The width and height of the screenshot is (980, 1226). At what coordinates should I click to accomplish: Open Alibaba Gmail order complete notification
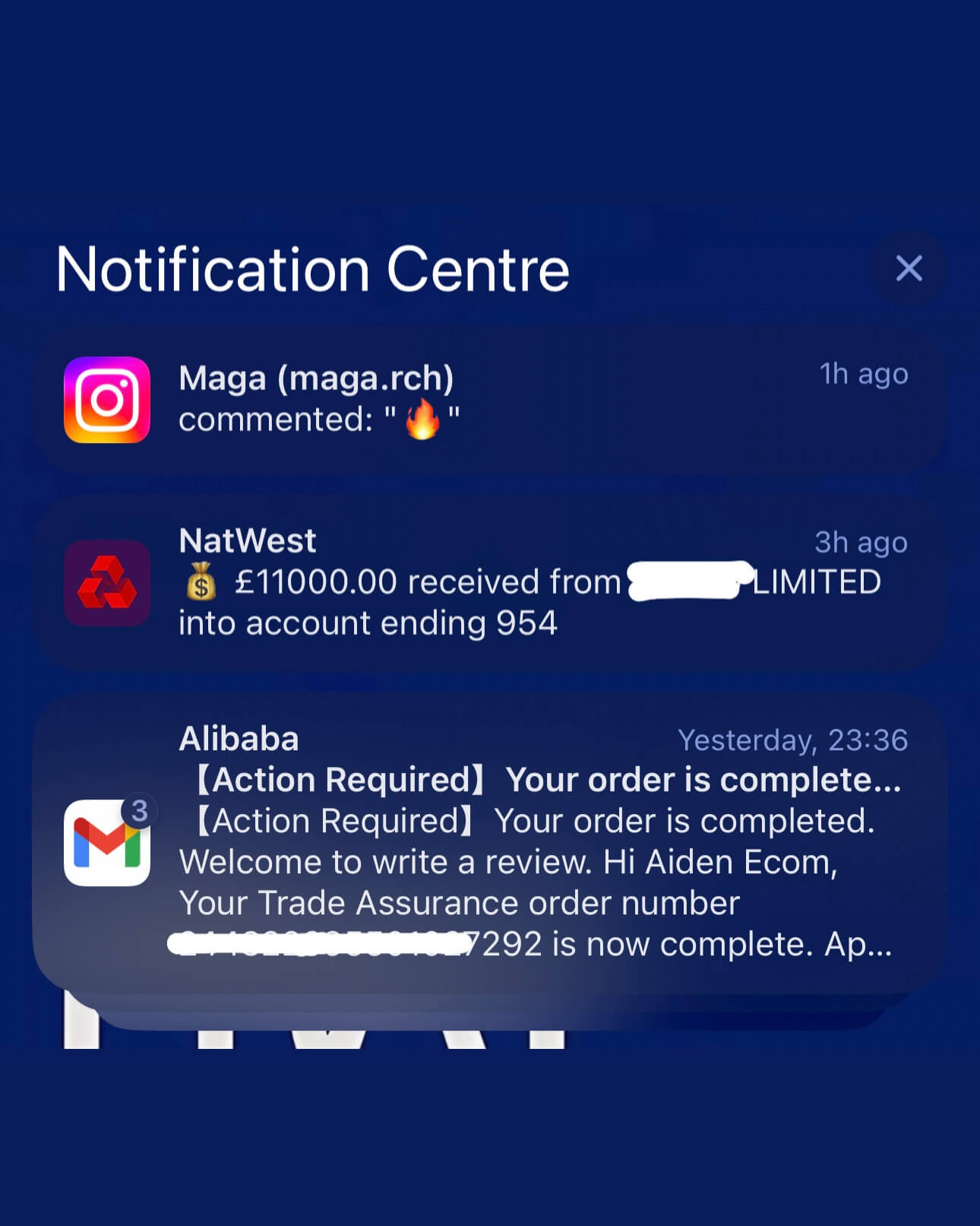[x=486, y=842]
